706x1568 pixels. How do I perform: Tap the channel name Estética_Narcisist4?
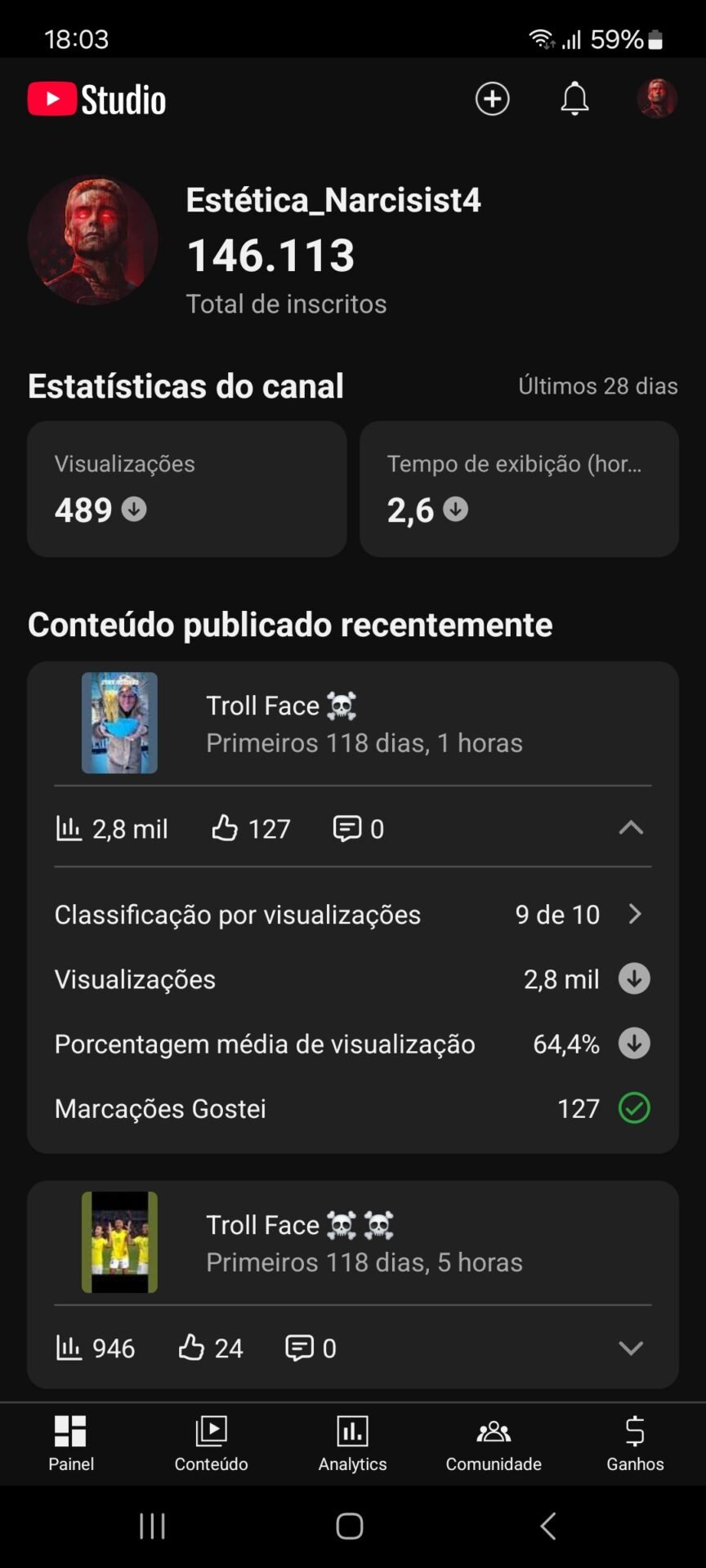pos(333,201)
